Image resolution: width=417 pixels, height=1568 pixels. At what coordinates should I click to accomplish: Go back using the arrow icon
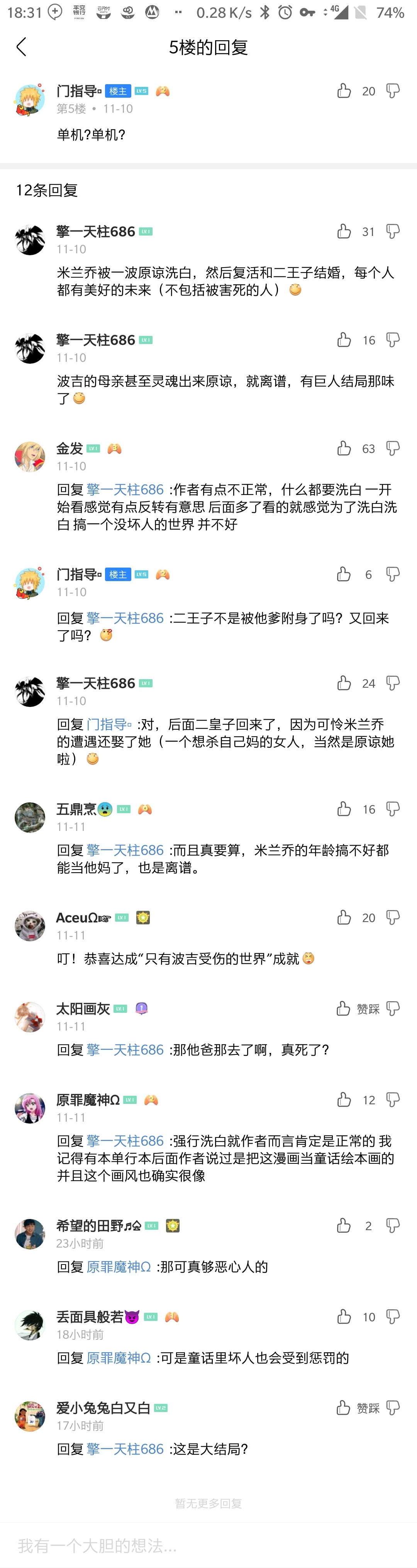coord(21,47)
